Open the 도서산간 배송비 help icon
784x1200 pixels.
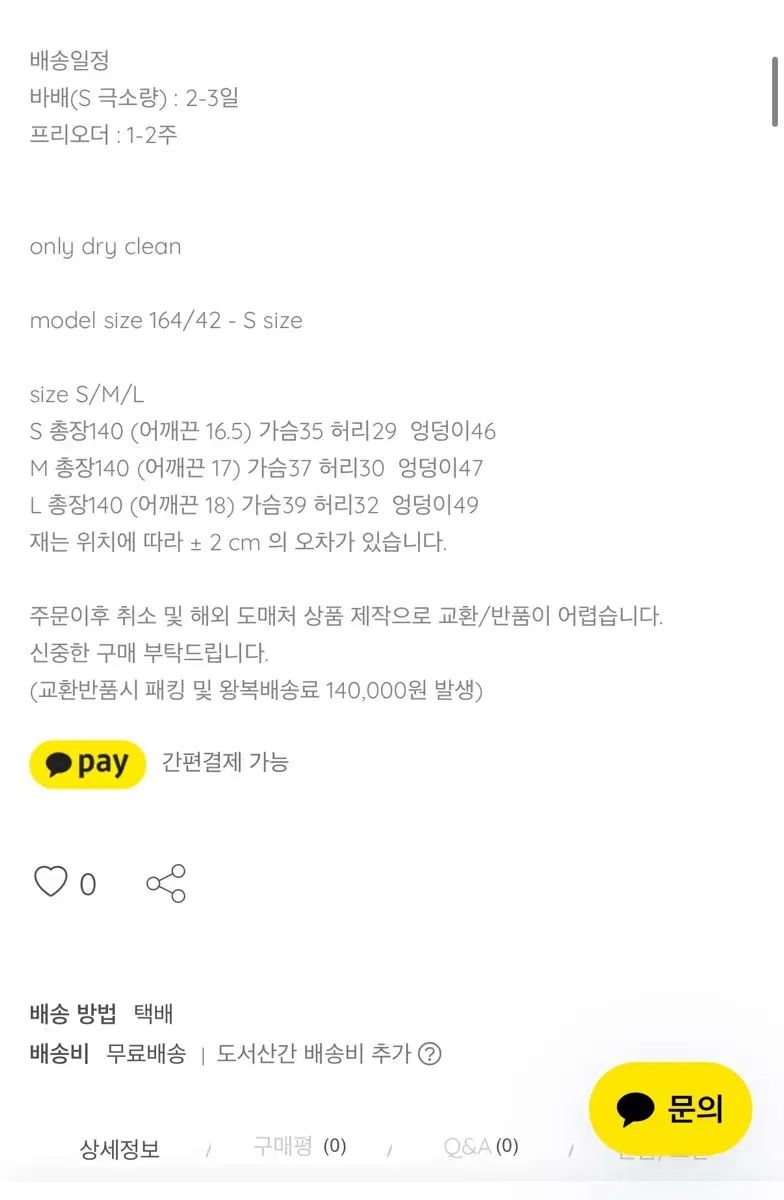429,1053
